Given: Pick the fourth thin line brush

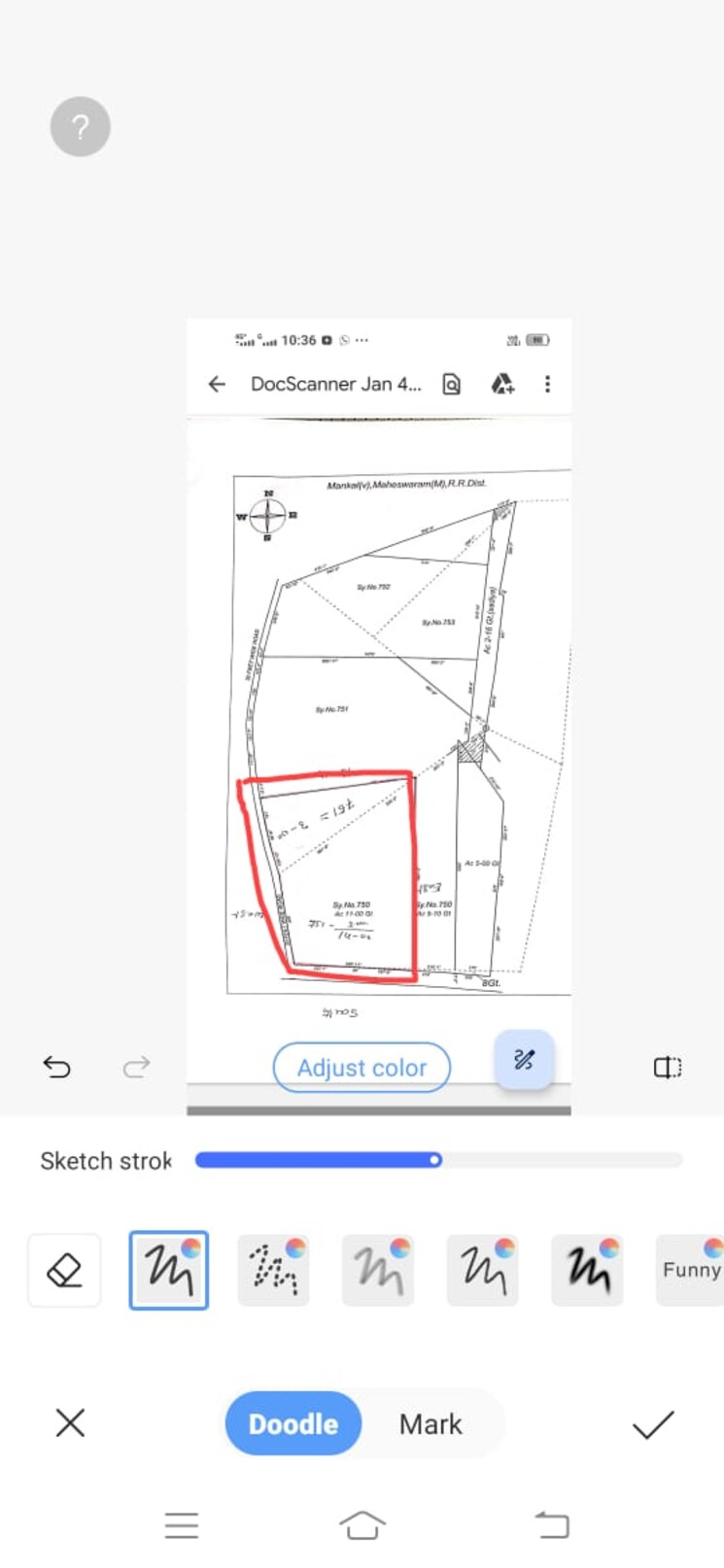Looking at the screenshot, I should (483, 1270).
